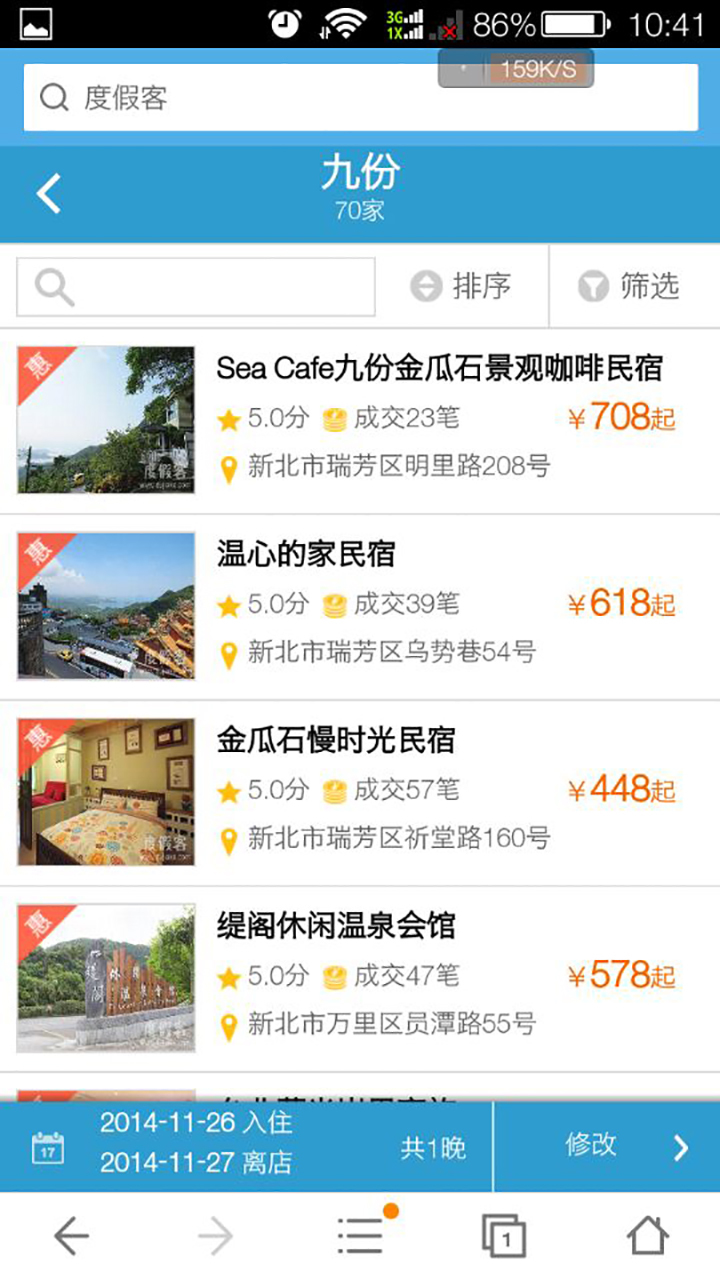Tap the browser back arrow
Screen dimensions: 720x1280
(x=71, y=1237)
